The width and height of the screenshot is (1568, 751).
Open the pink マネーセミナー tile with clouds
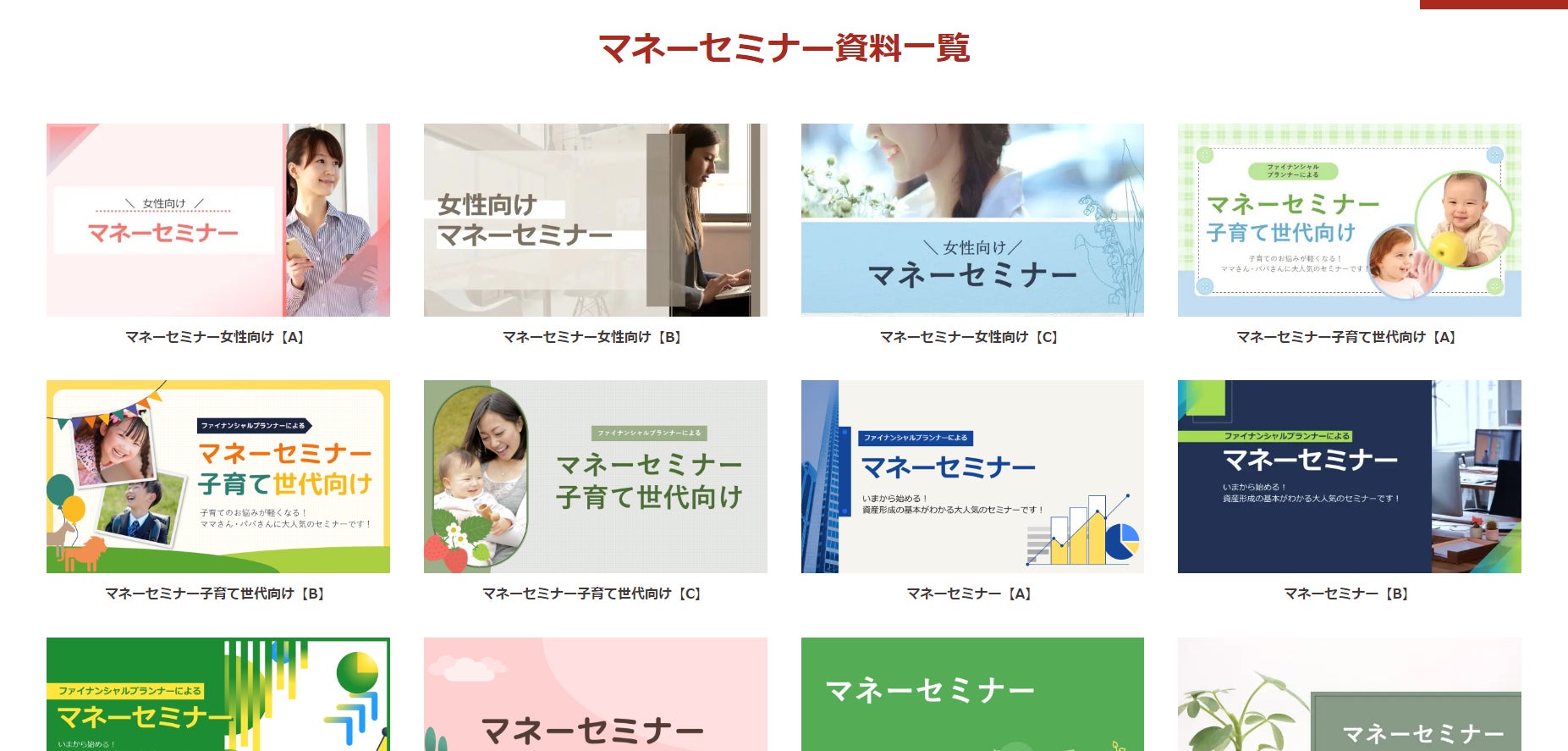click(595, 694)
